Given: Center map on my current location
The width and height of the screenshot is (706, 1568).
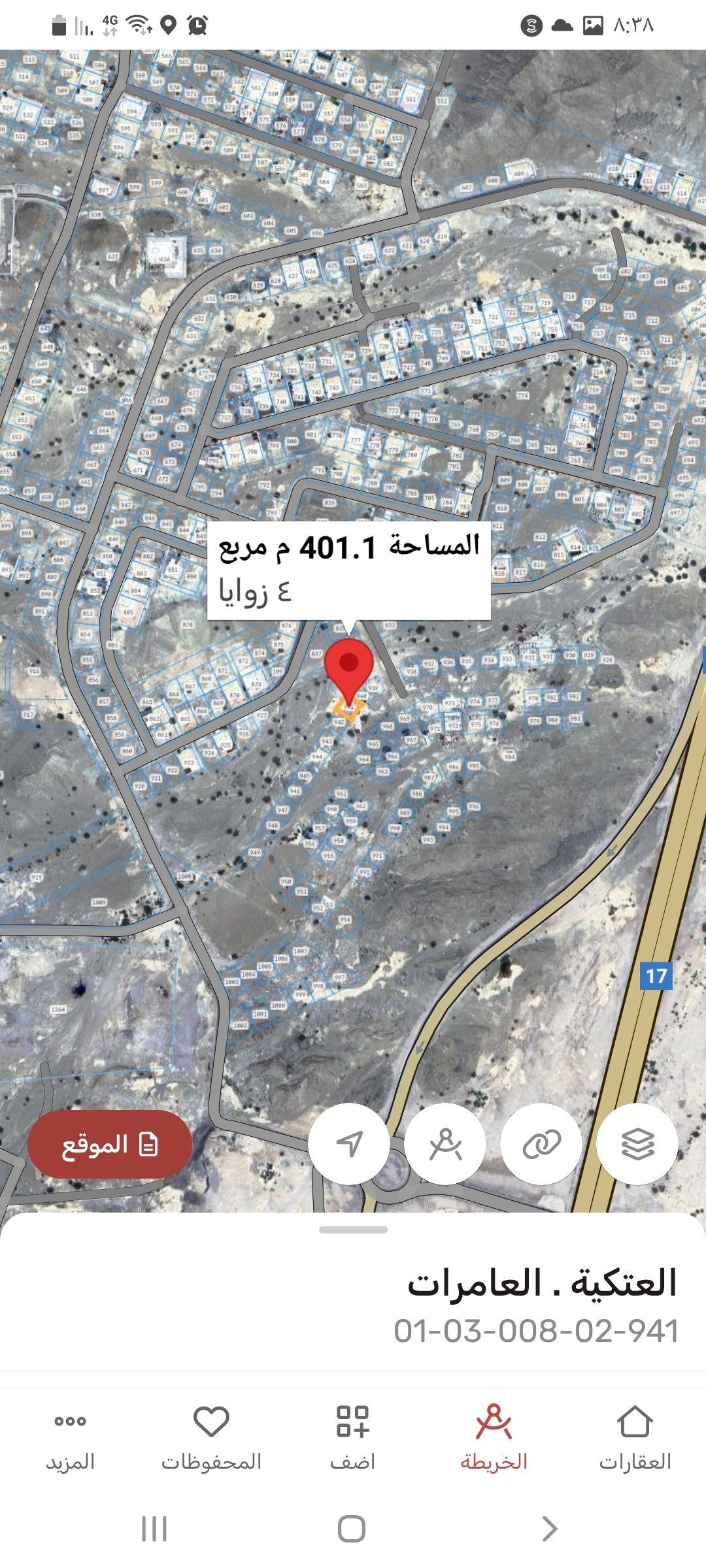Looking at the screenshot, I should point(349,1144).
